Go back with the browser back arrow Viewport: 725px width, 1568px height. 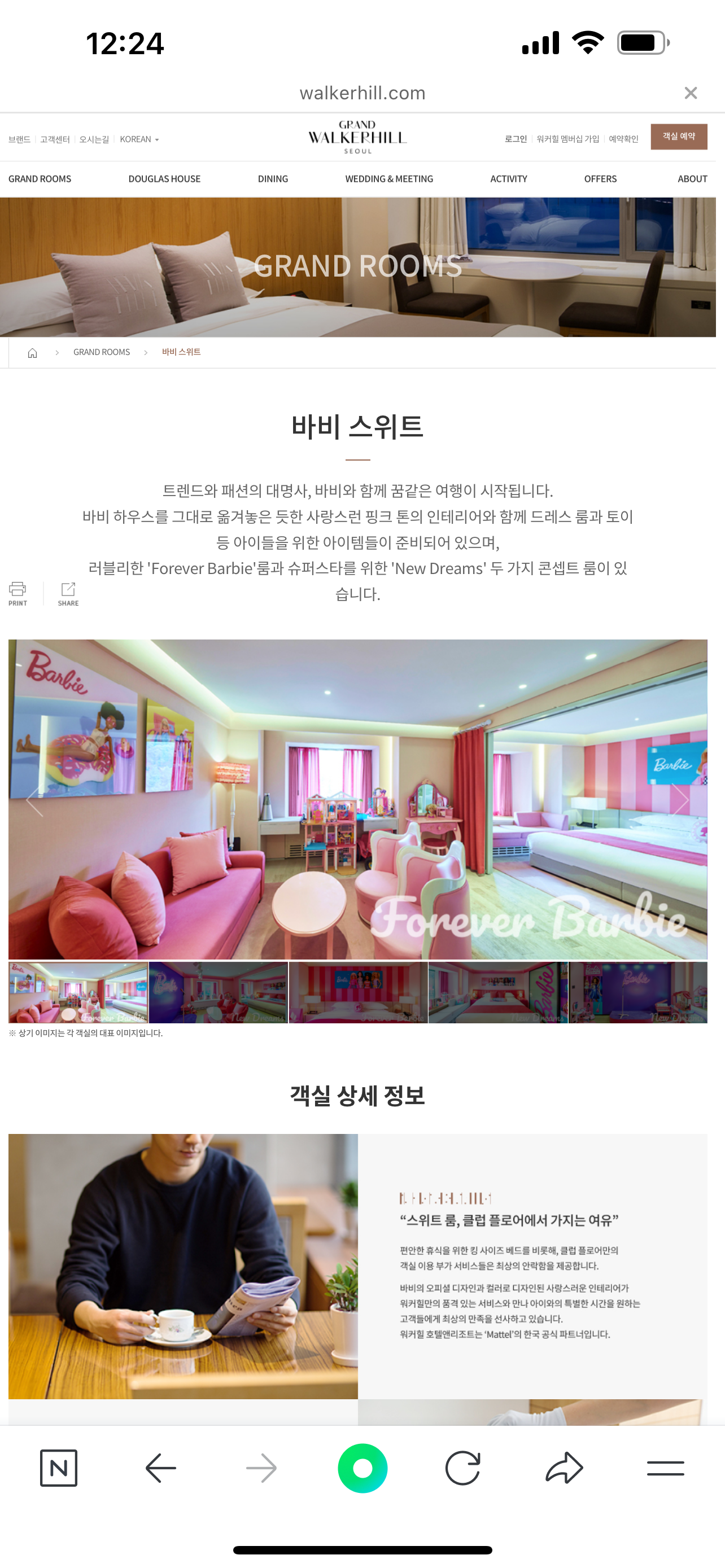tap(161, 1468)
